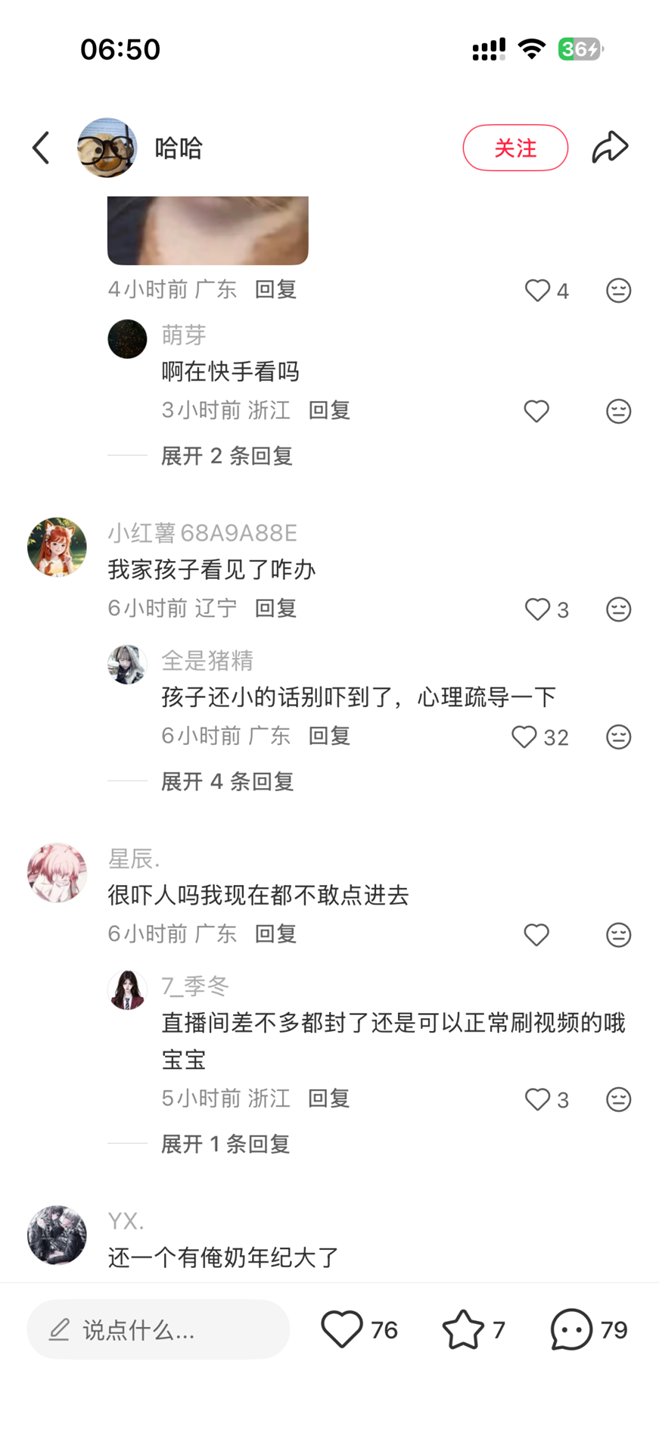Like 萌芽's comment 啊在快手看吗
Viewport: 659px width, 1430px height.
[x=537, y=411]
